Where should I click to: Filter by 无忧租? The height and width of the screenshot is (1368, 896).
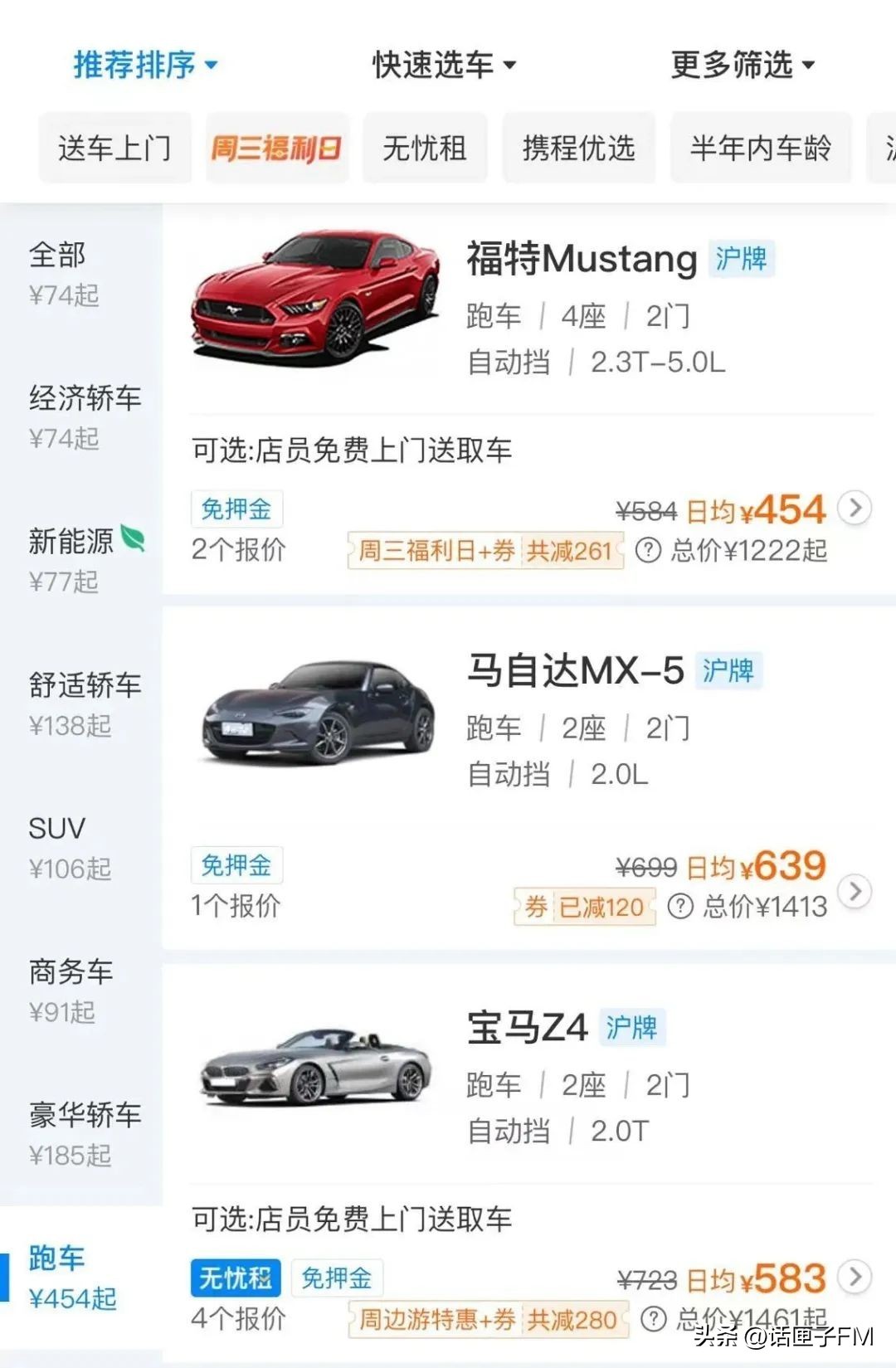425,148
